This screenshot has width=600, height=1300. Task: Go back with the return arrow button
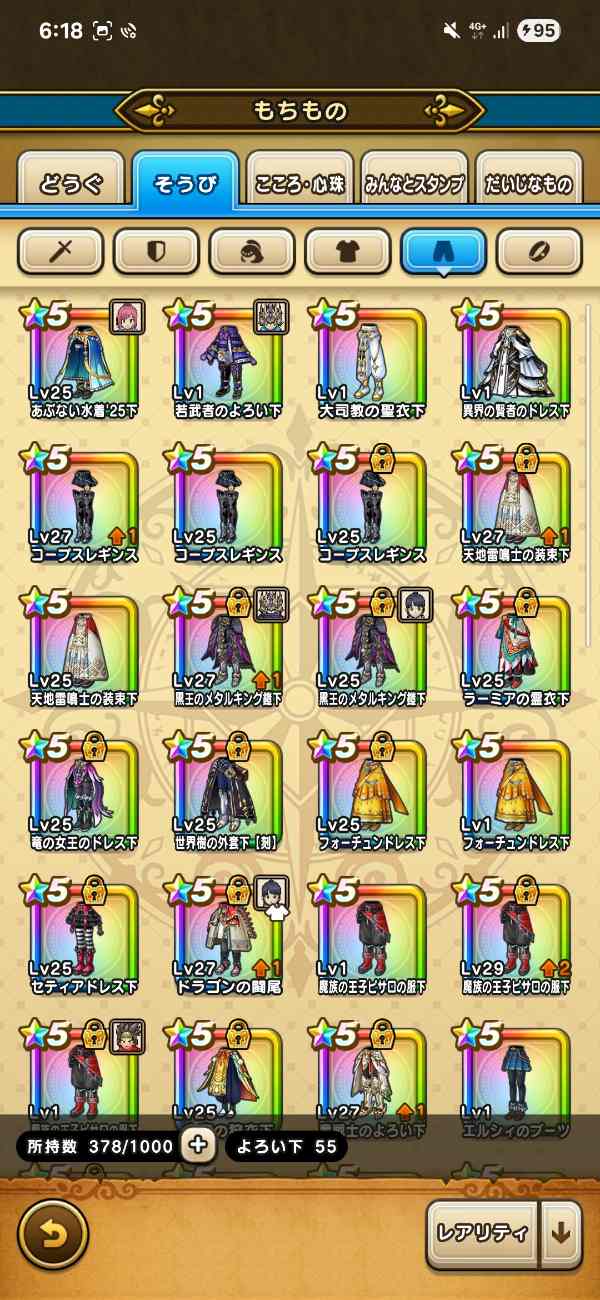(53, 1232)
